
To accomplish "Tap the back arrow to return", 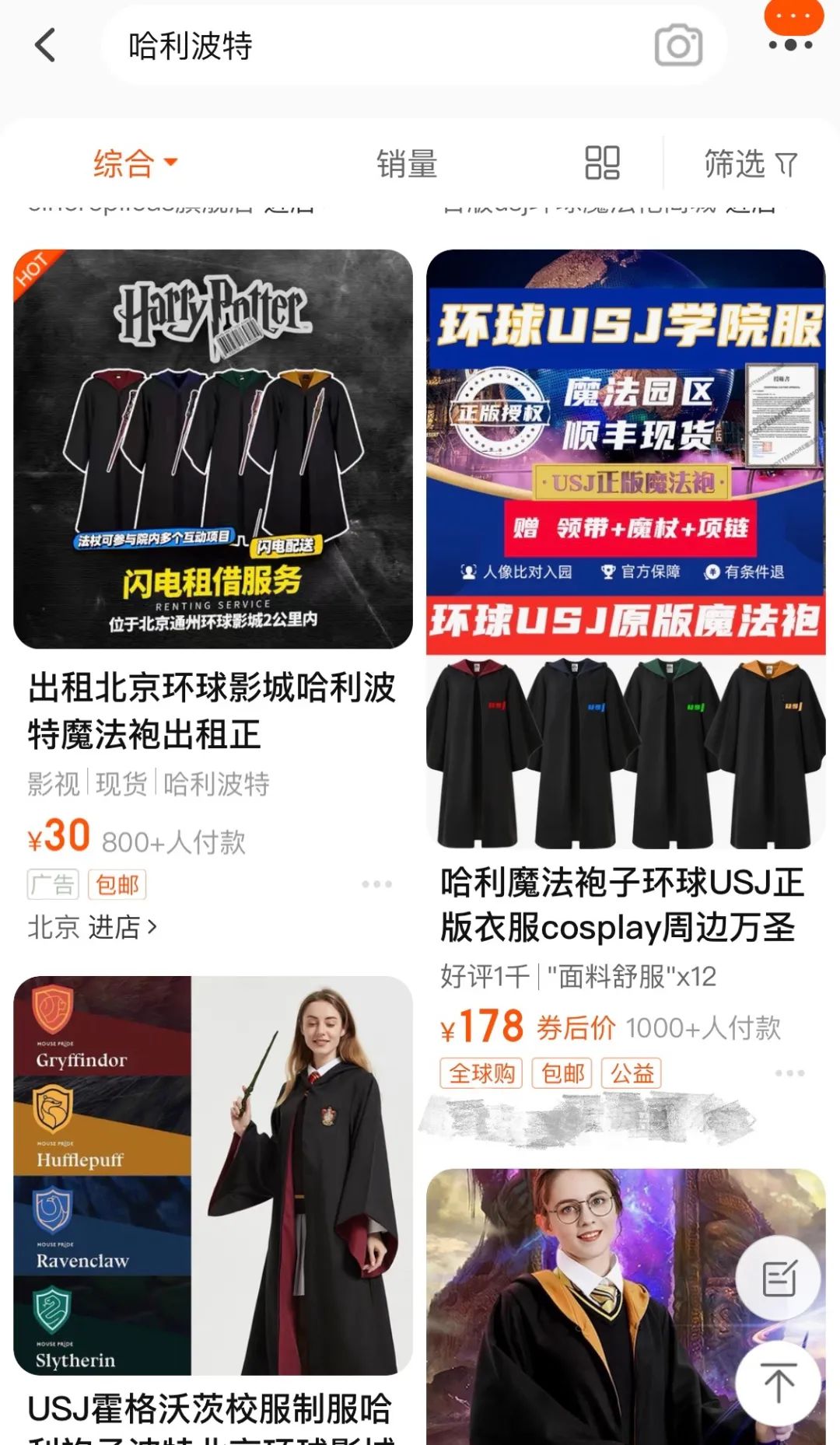I will pyautogui.click(x=44, y=45).
